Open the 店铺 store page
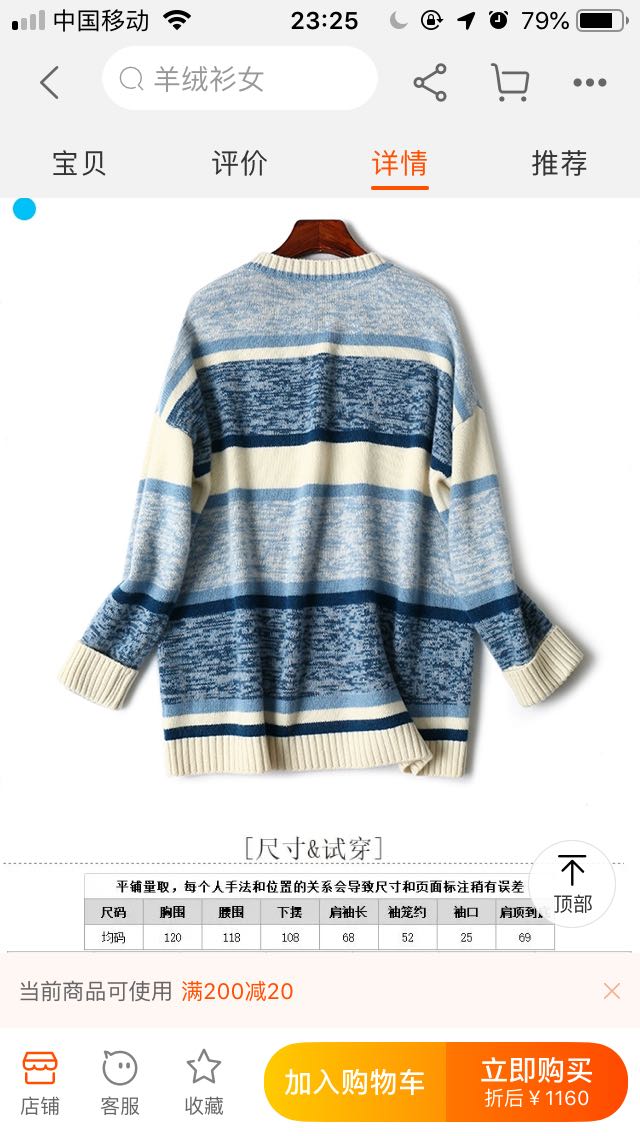Screen dimensions: 640x1136 40,1083
